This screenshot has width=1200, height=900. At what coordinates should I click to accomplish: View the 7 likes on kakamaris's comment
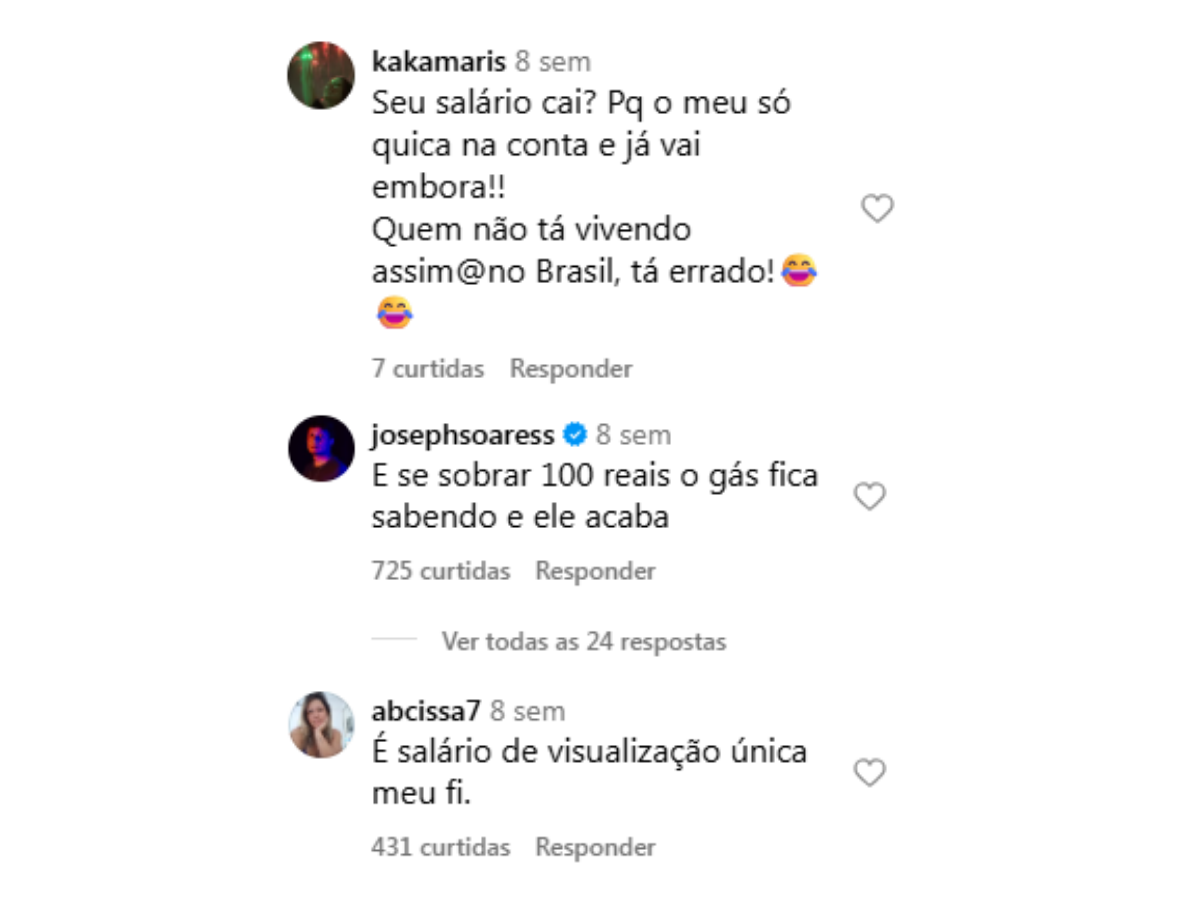point(428,369)
